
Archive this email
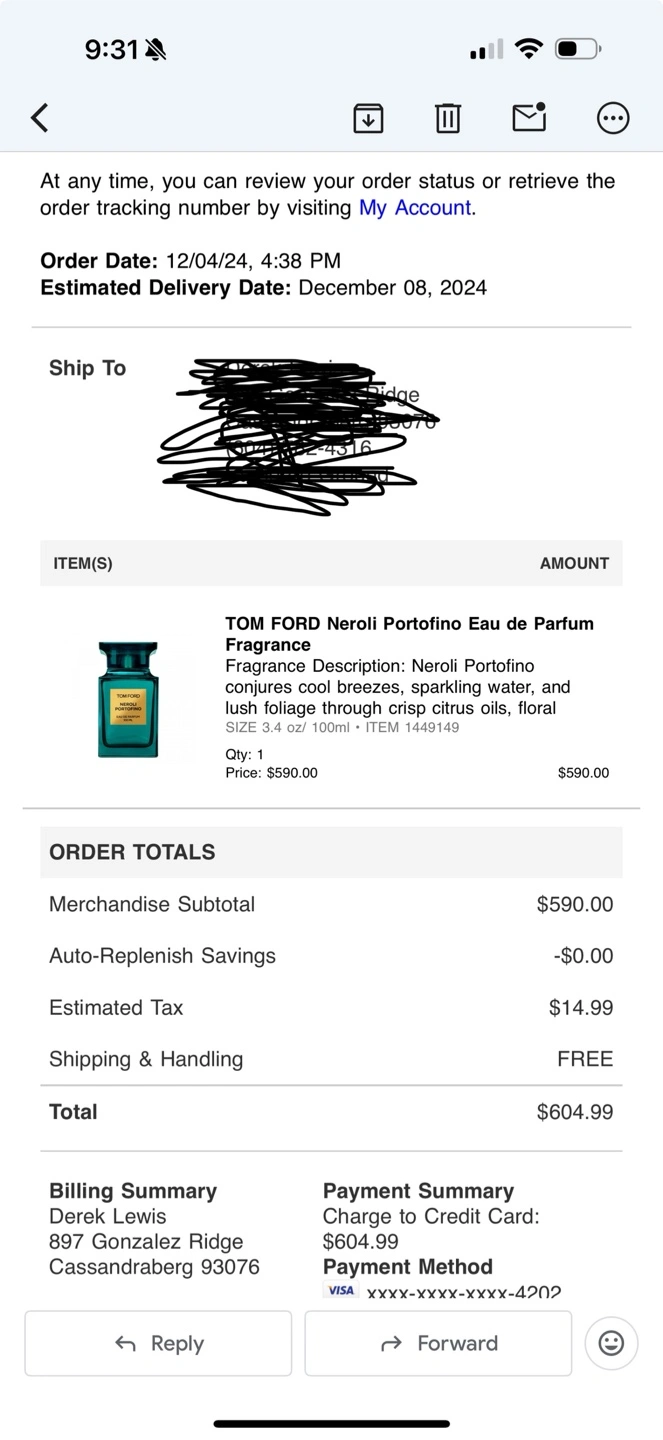[x=368, y=118]
